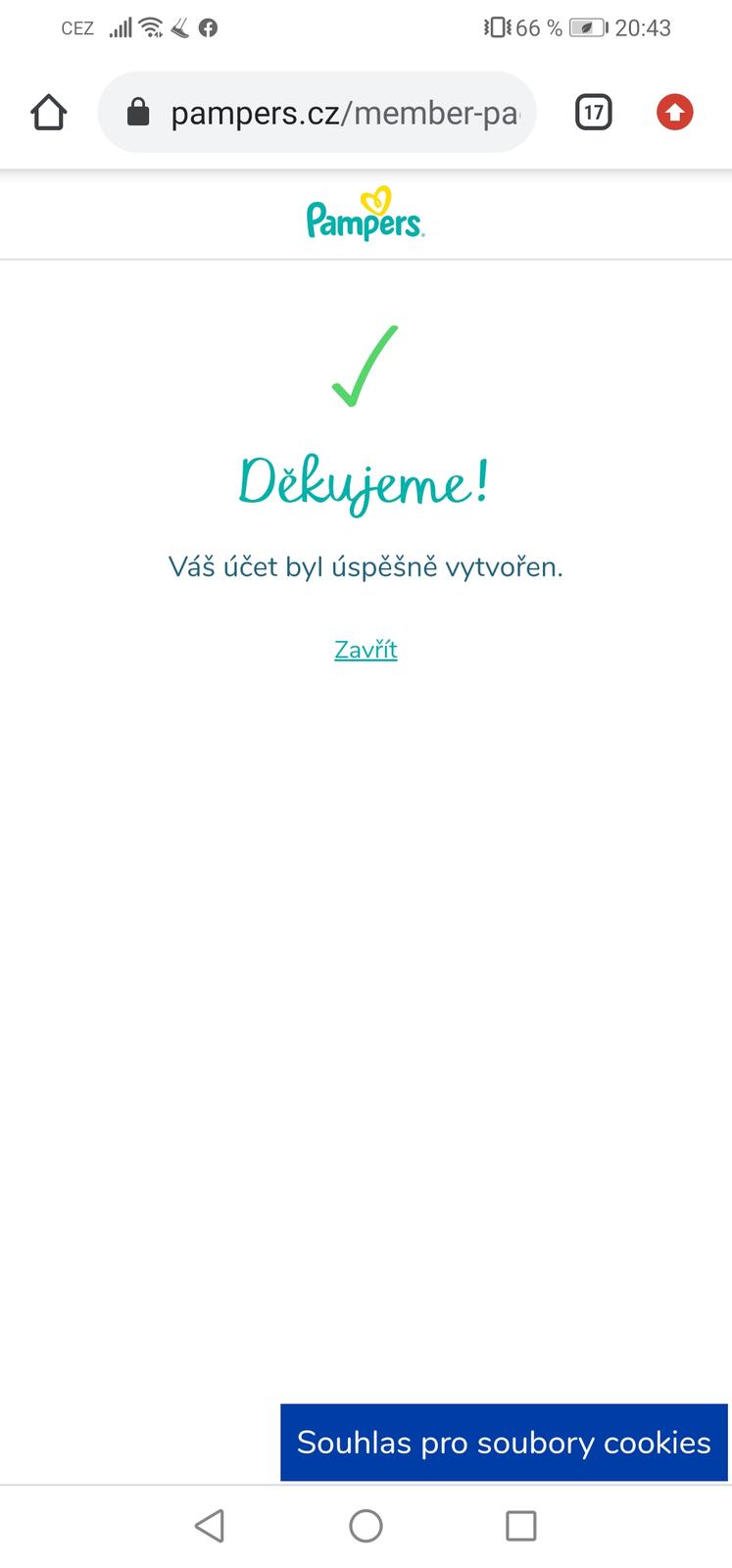
Task: Open Souhlas pro soubory cookies
Action: tap(504, 1443)
